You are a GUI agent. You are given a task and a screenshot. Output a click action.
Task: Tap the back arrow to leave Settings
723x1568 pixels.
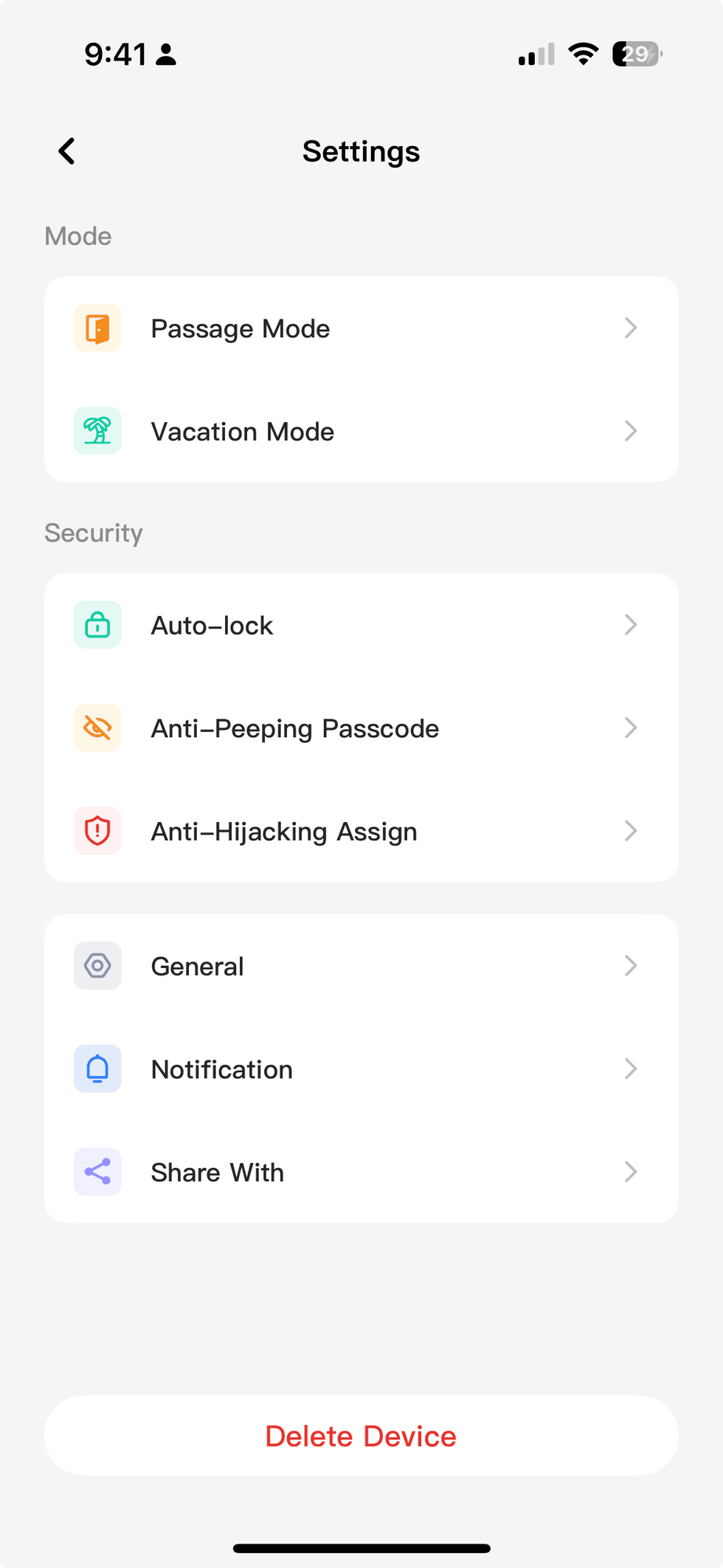point(66,151)
